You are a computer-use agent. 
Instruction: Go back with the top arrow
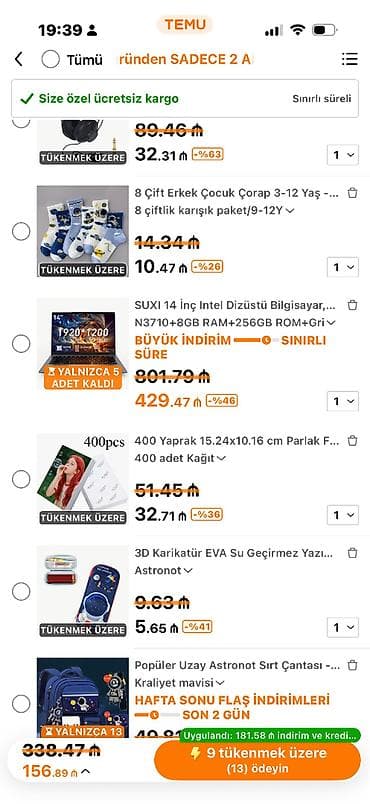coord(19,59)
